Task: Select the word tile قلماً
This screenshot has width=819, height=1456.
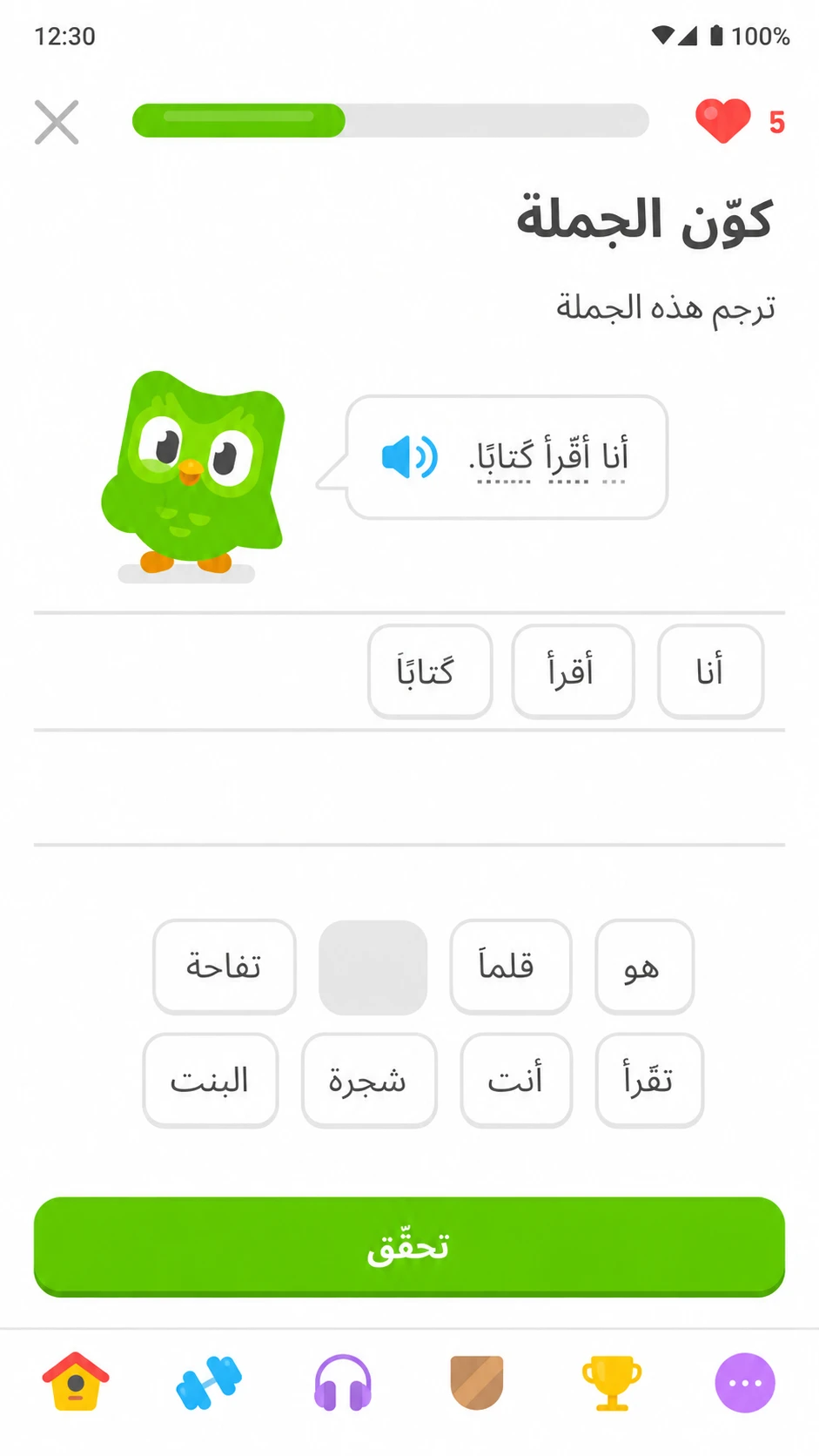Action: pos(510,967)
